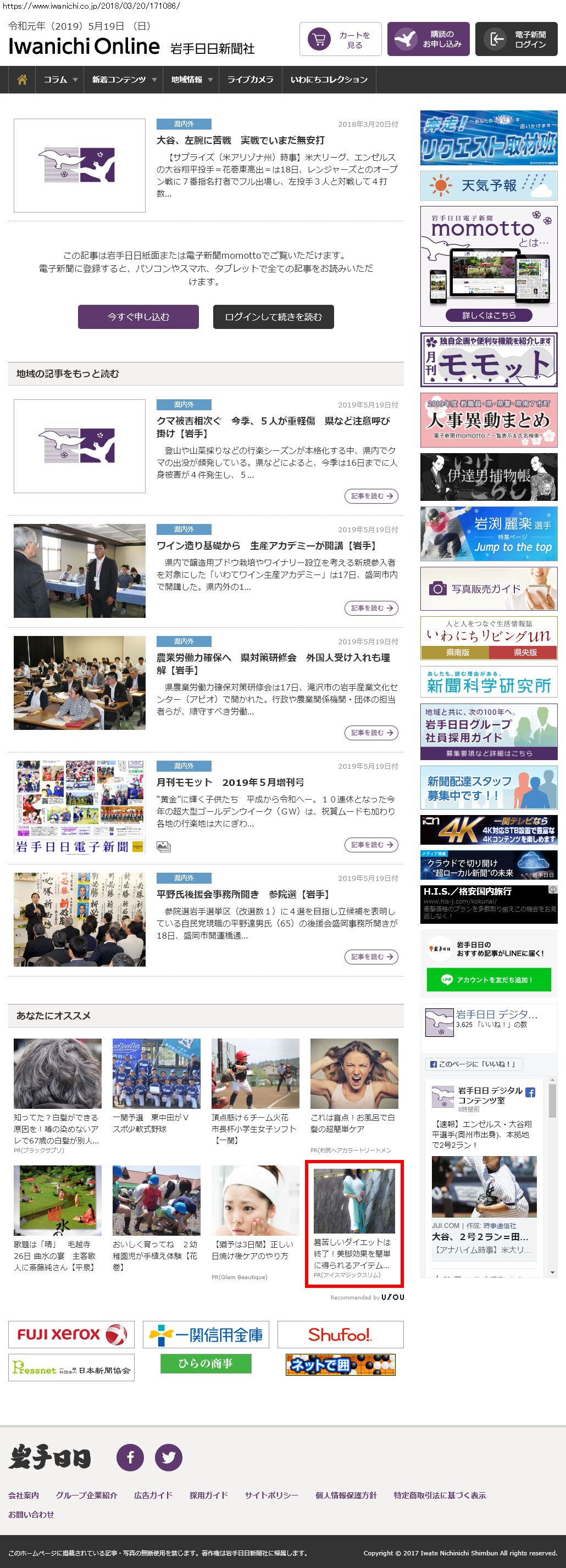
Task: Tap the 購読のお申し込み subscription button
Action: pyautogui.click(x=428, y=40)
